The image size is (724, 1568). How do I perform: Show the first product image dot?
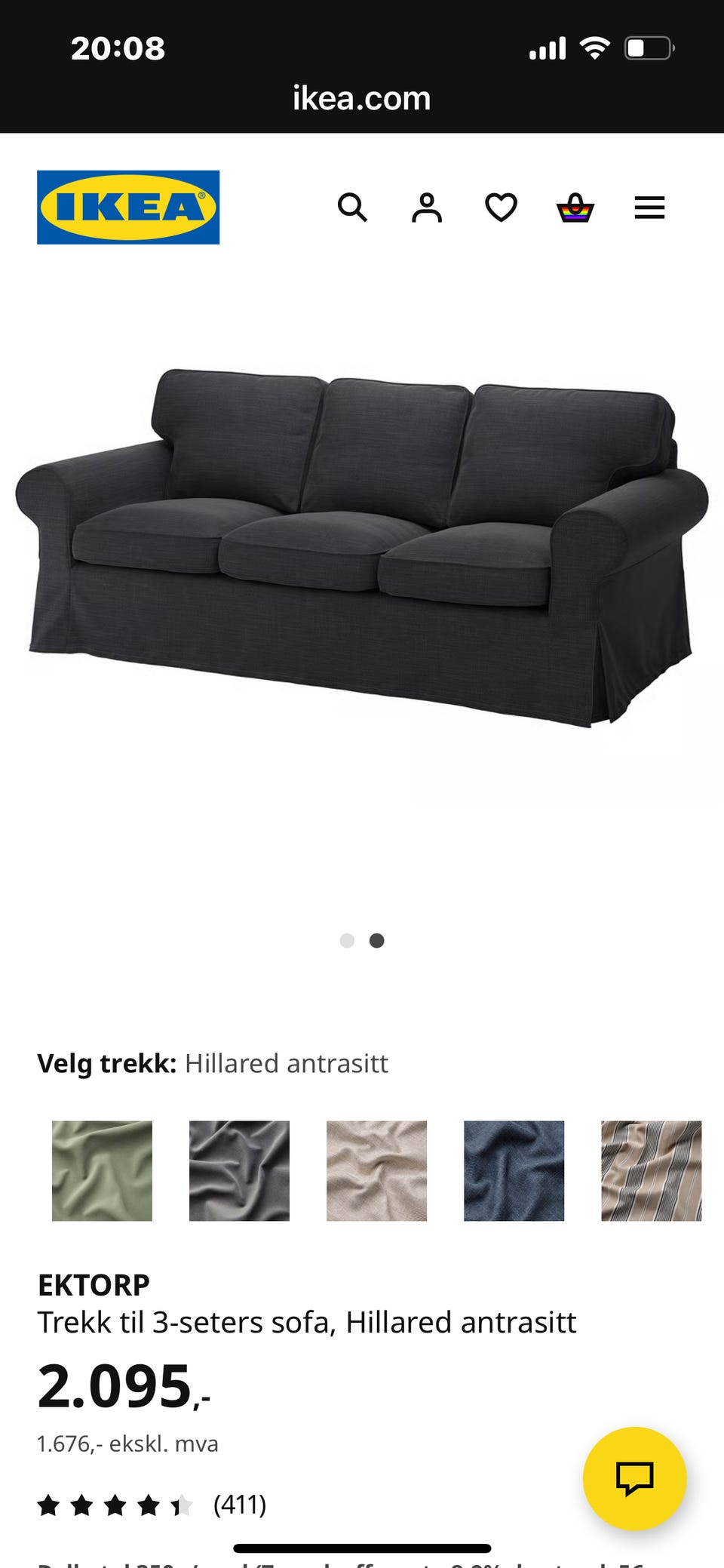(x=347, y=940)
